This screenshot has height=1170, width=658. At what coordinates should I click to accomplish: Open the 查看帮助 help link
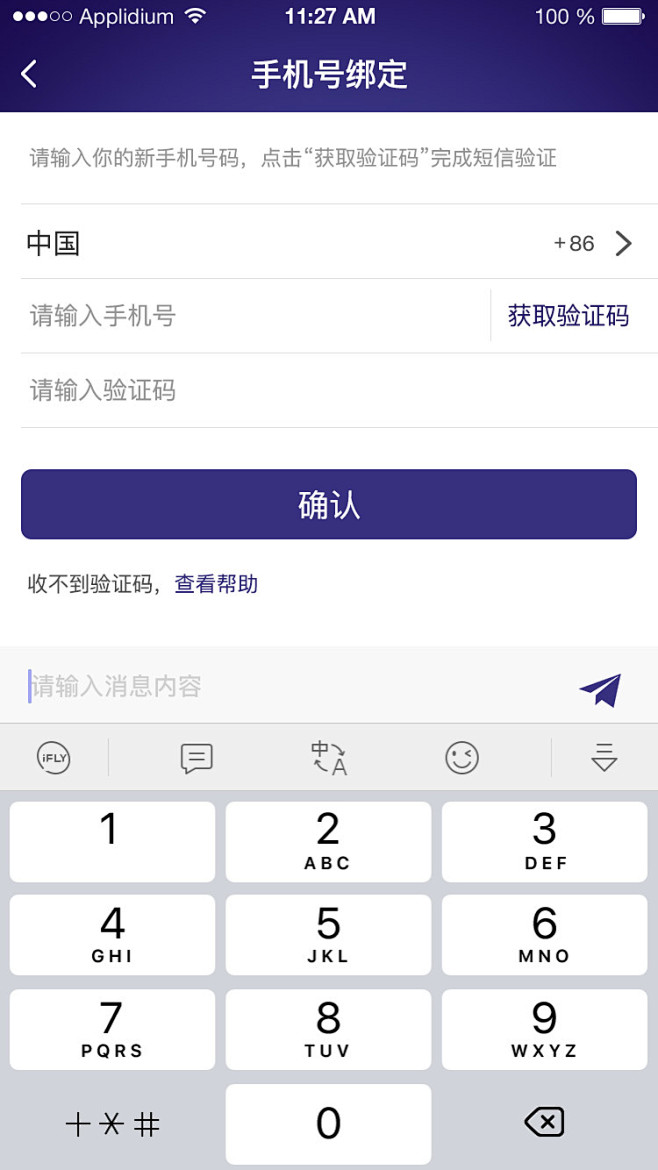[x=216, y=584]
